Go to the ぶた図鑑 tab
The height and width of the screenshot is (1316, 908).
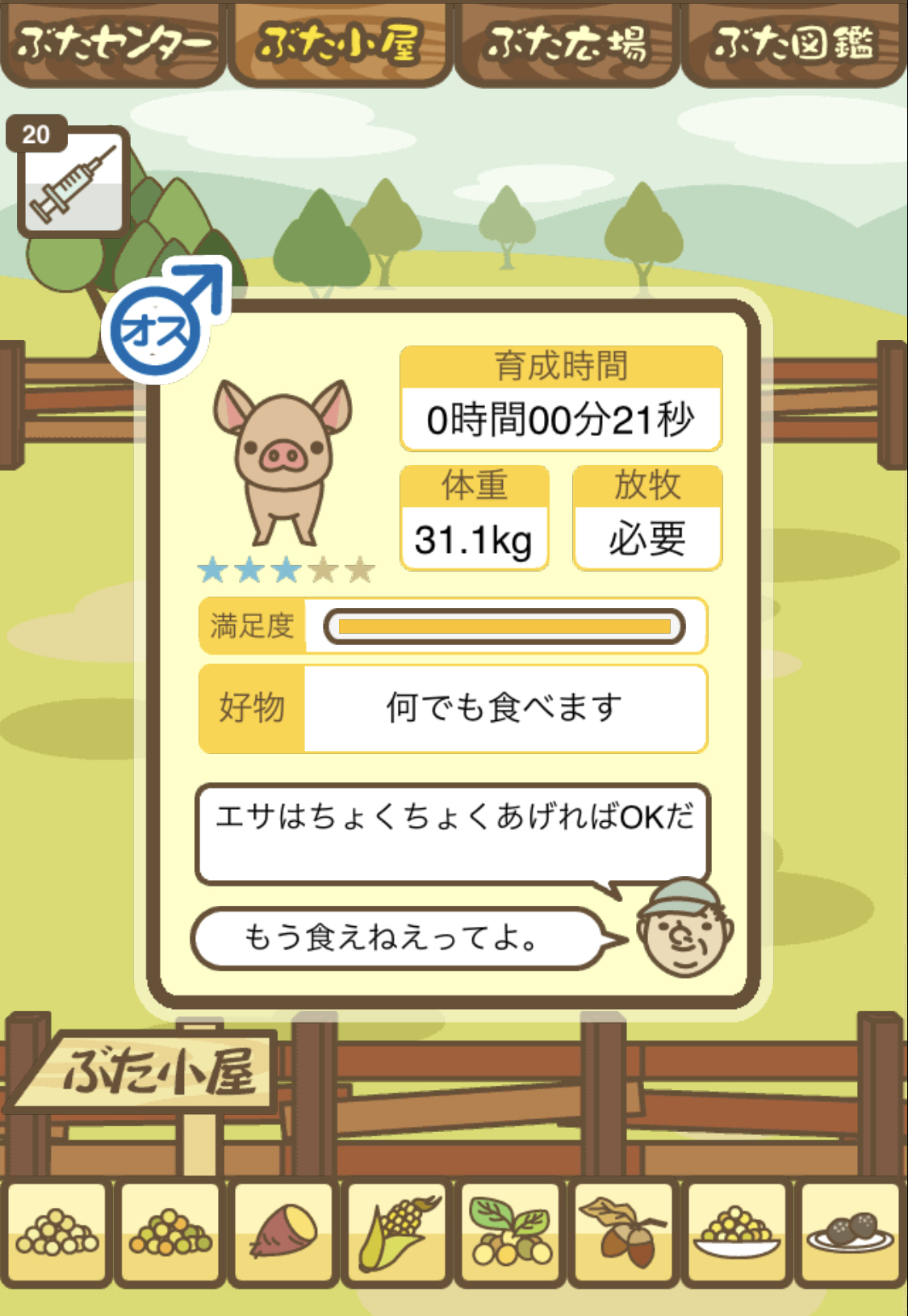[794, 44]
